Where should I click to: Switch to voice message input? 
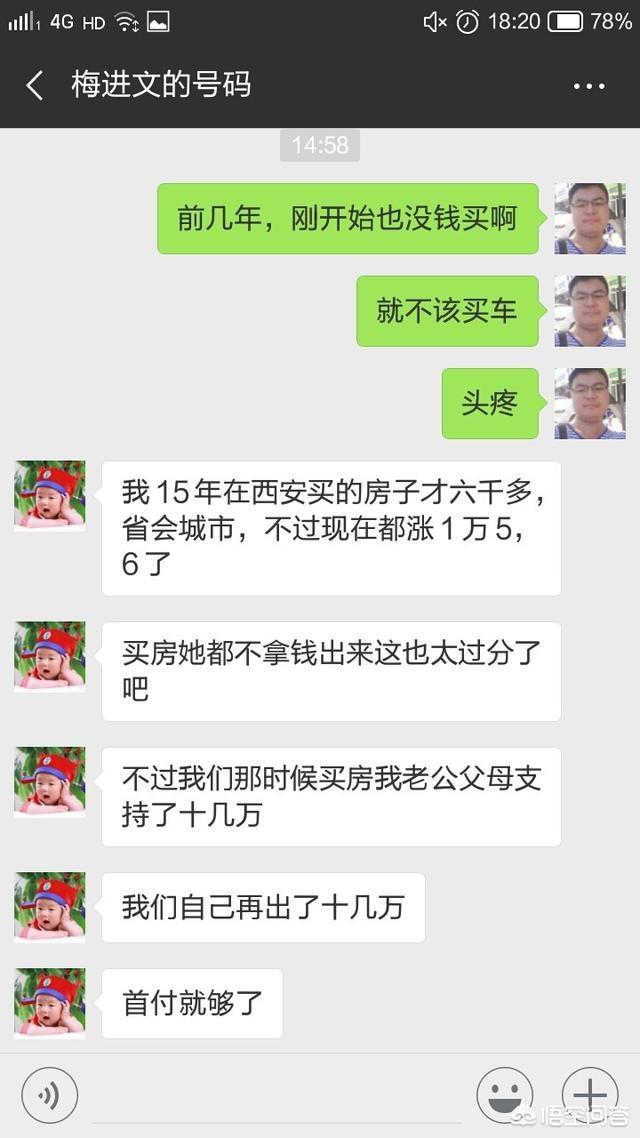point(49,1095)
